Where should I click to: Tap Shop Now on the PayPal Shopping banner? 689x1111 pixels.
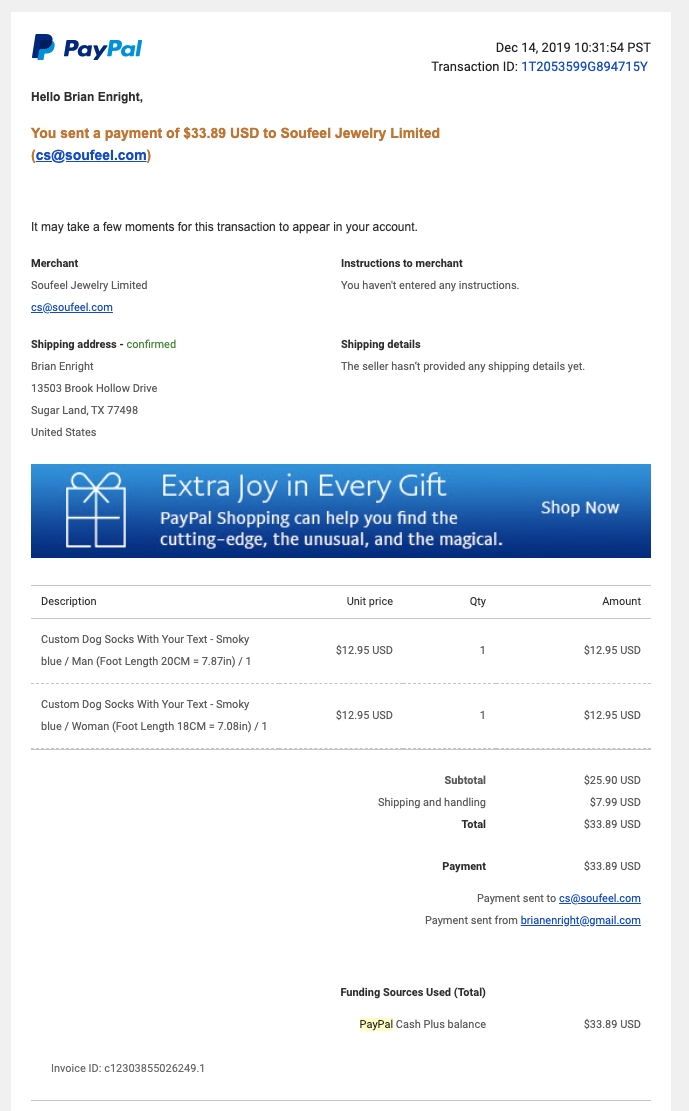[x=580, y=508]
